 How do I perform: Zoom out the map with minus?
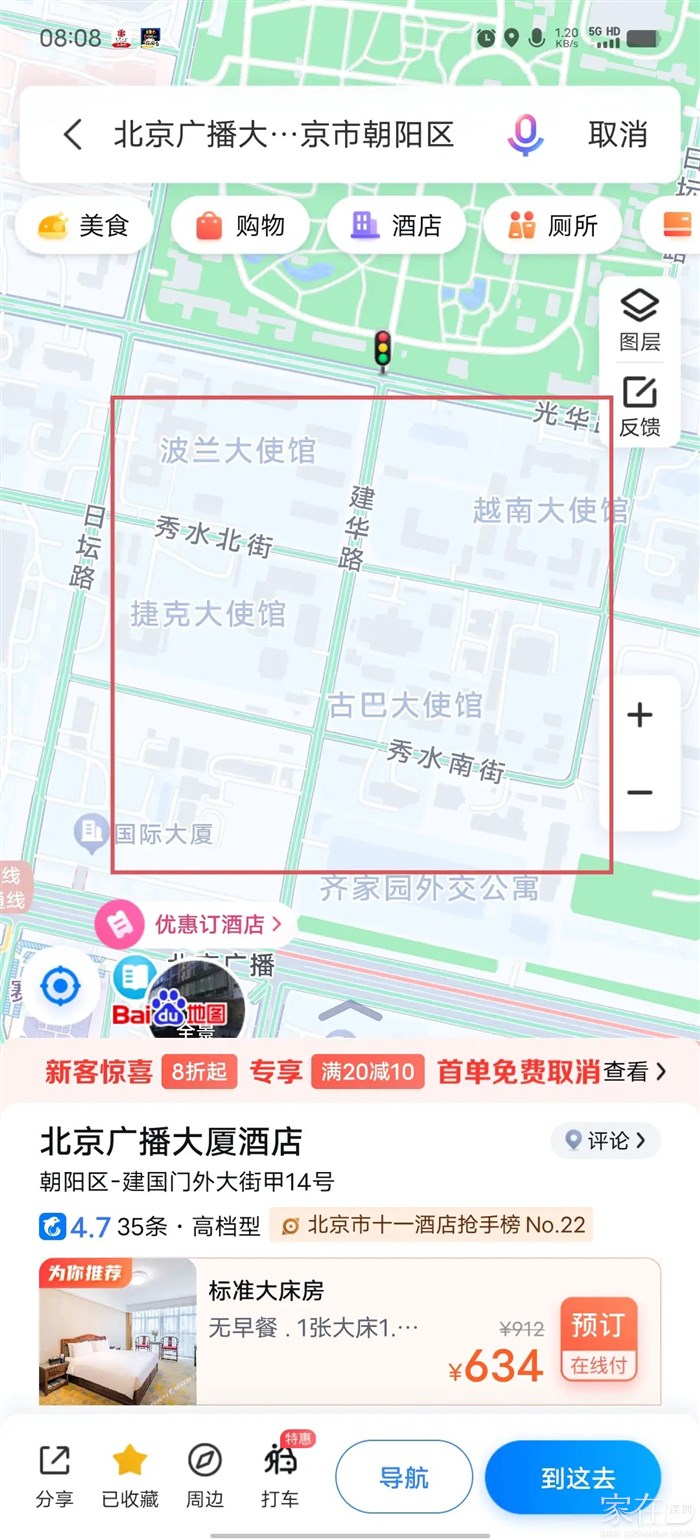(x=640, y=793)
